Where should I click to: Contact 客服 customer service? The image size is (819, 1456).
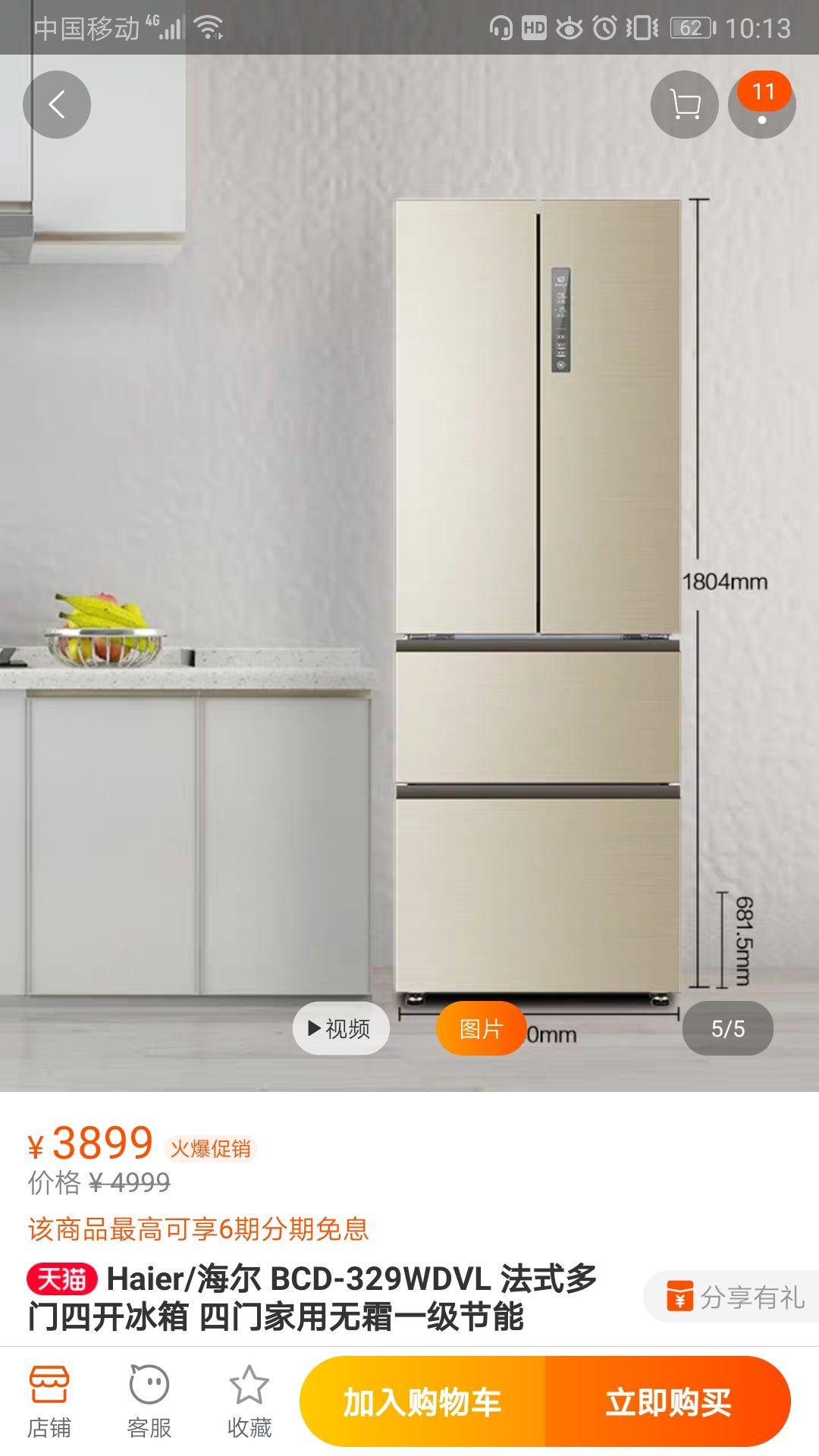point(149,1401)
